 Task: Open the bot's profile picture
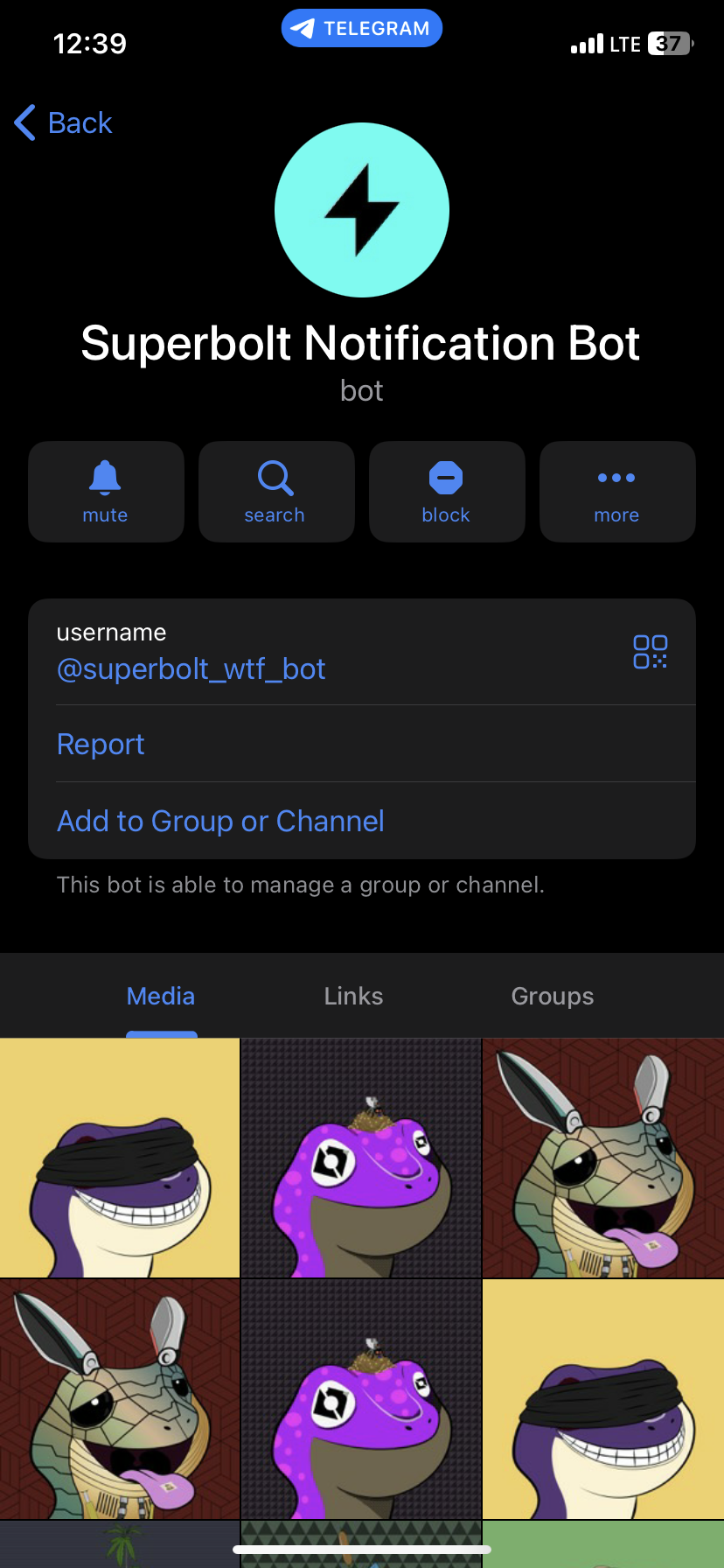[362, 210]
